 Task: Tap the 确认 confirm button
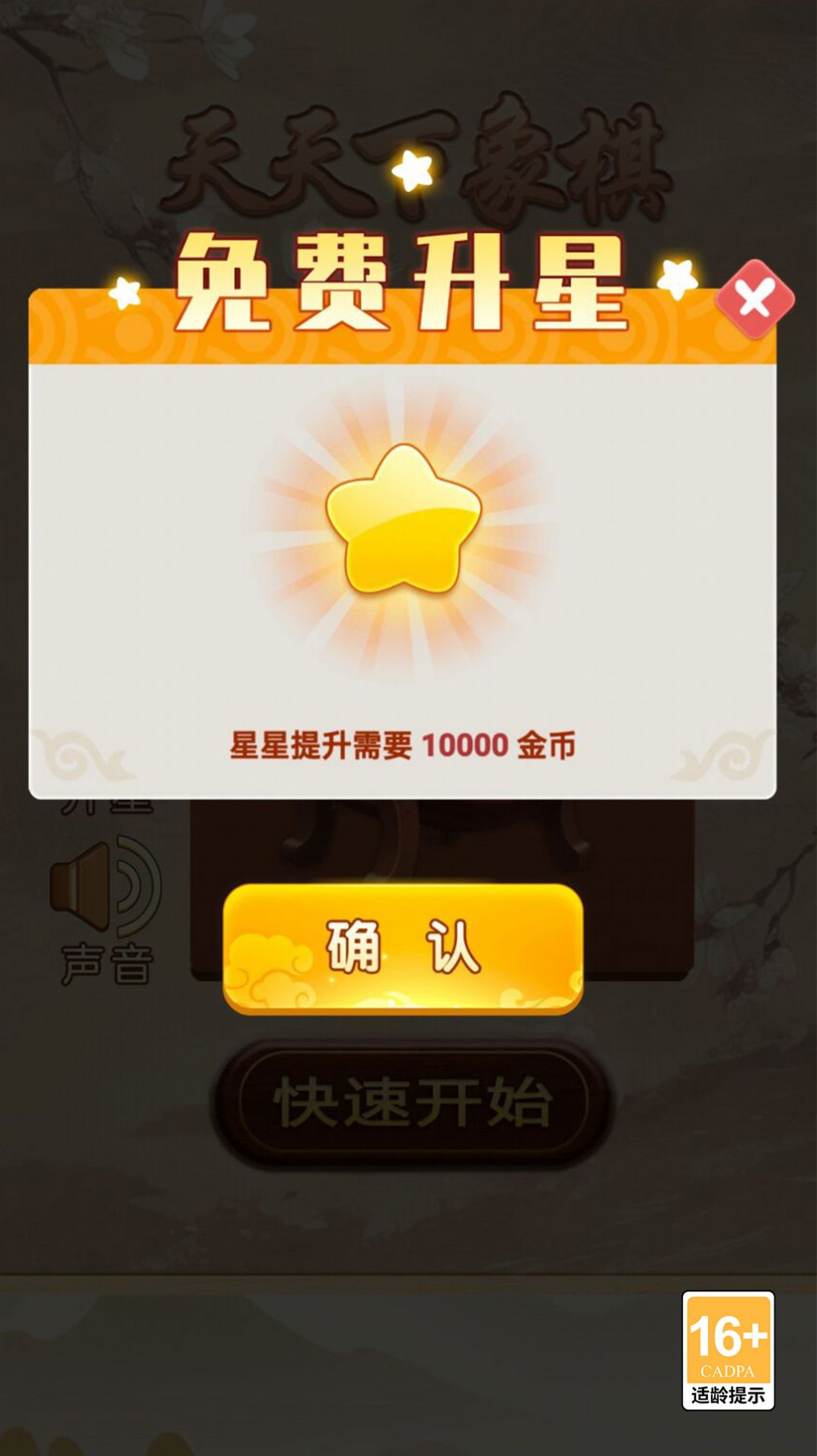point(403,948)
